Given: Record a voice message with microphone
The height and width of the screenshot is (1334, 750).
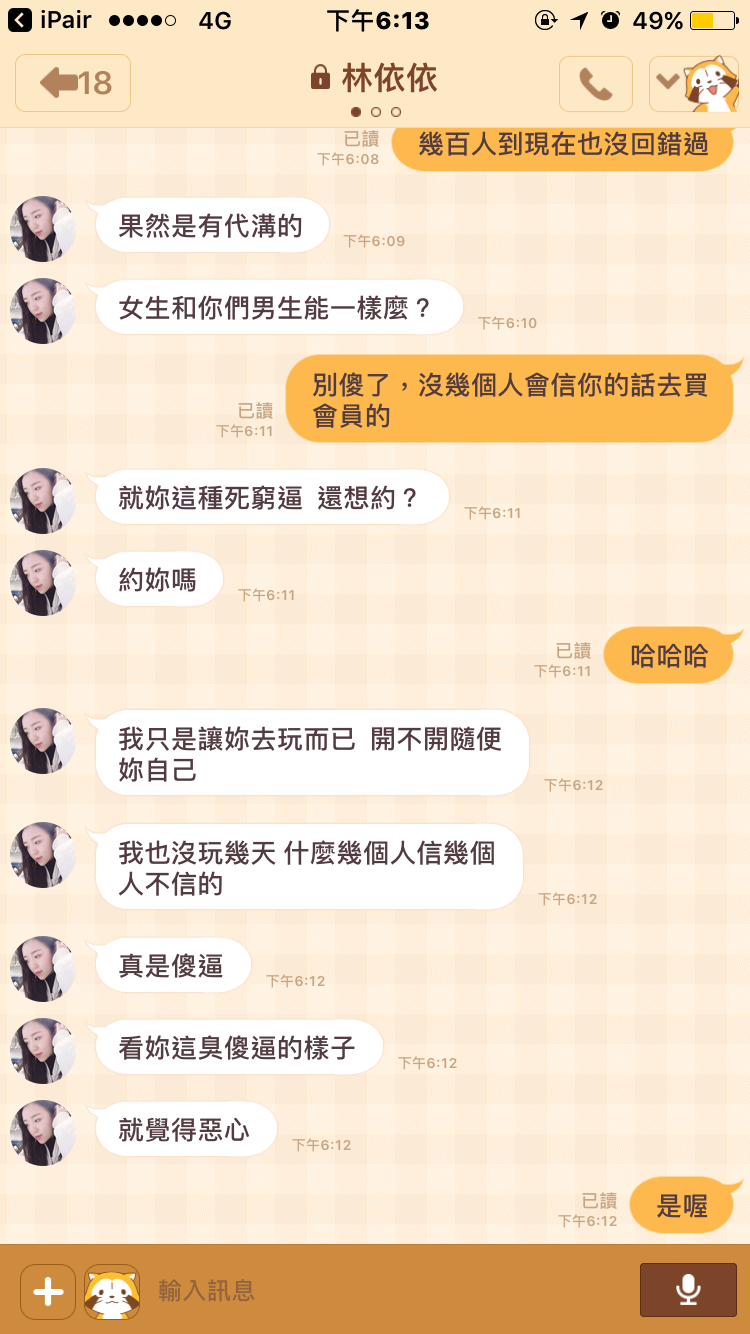Looking at the screenshot, I should point(688,1290).
